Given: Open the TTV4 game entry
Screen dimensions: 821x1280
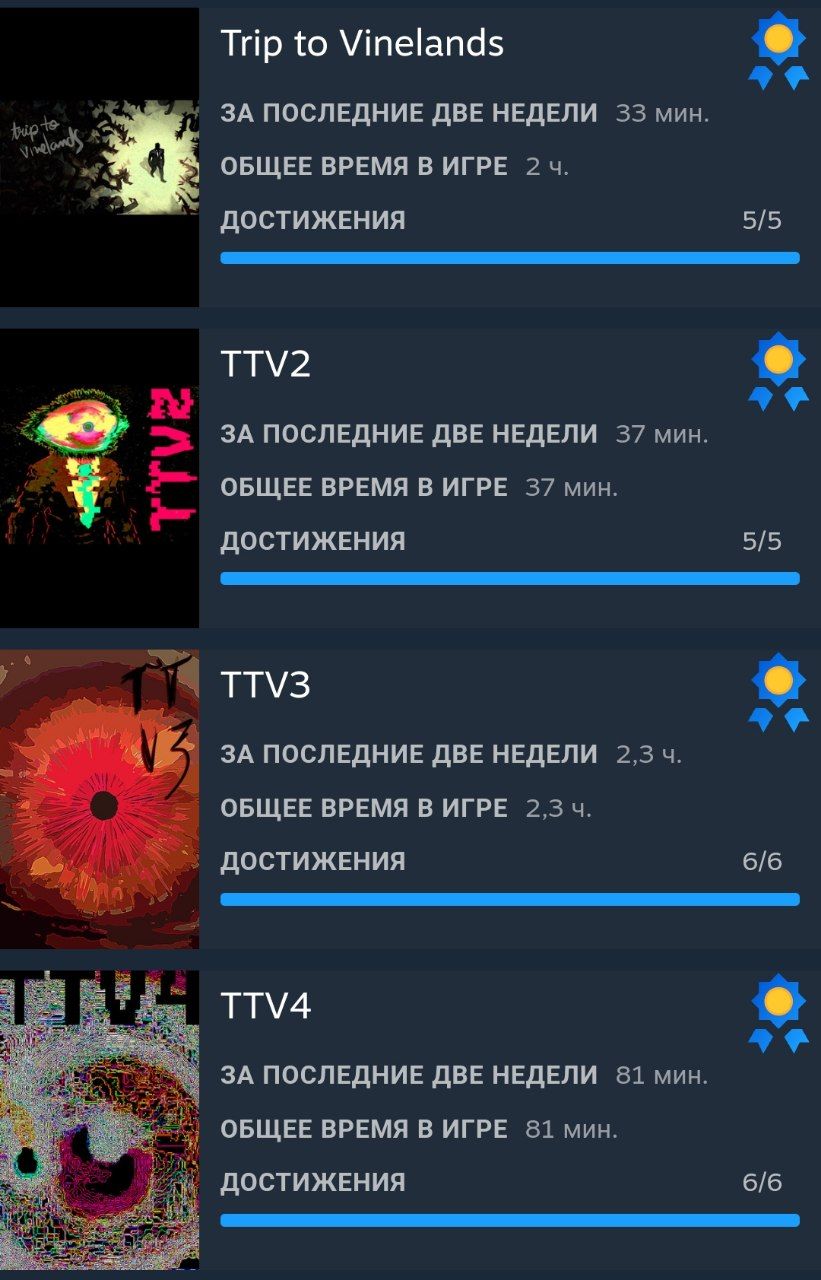Looking at the screenshot, I should [x=265, y=1006].
